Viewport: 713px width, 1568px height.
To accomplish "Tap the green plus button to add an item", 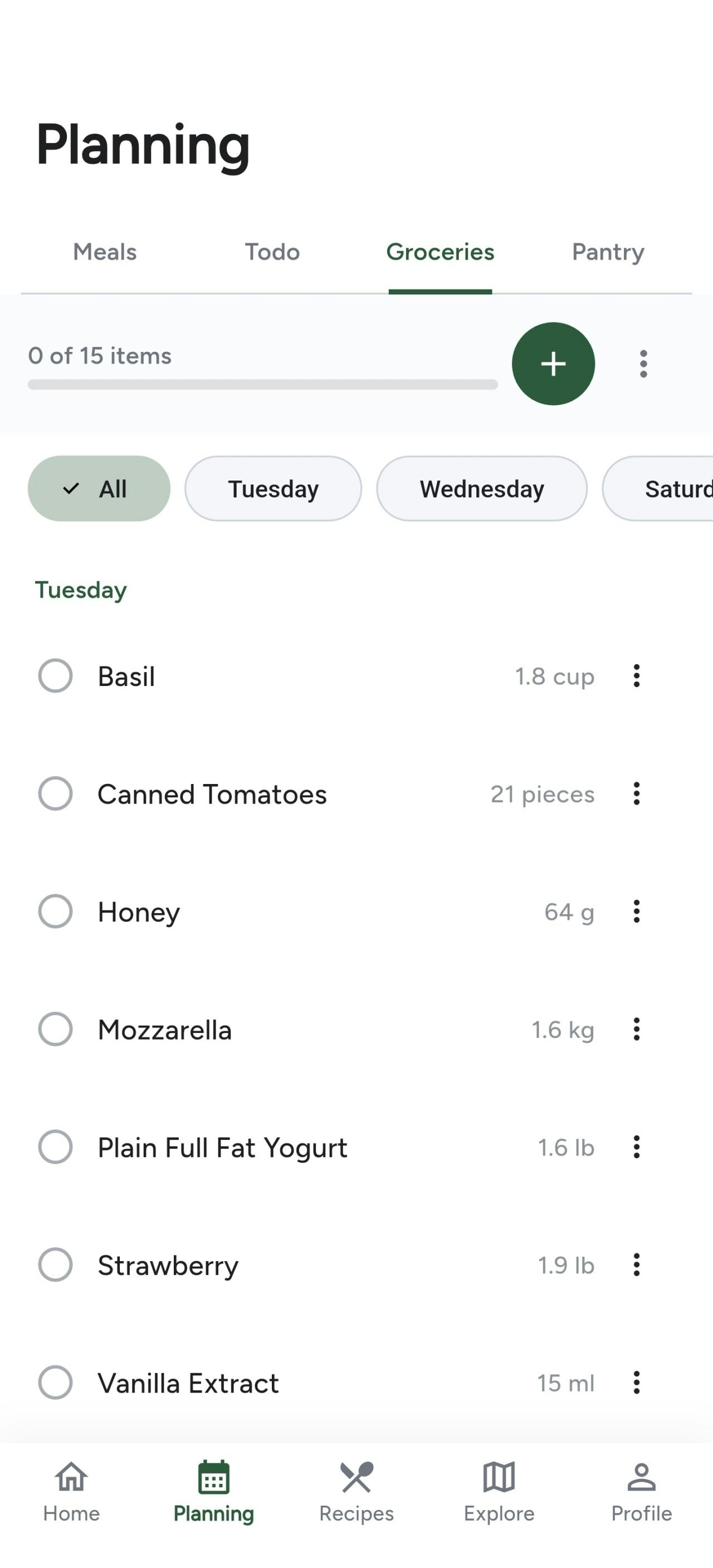I will (553, 364).
